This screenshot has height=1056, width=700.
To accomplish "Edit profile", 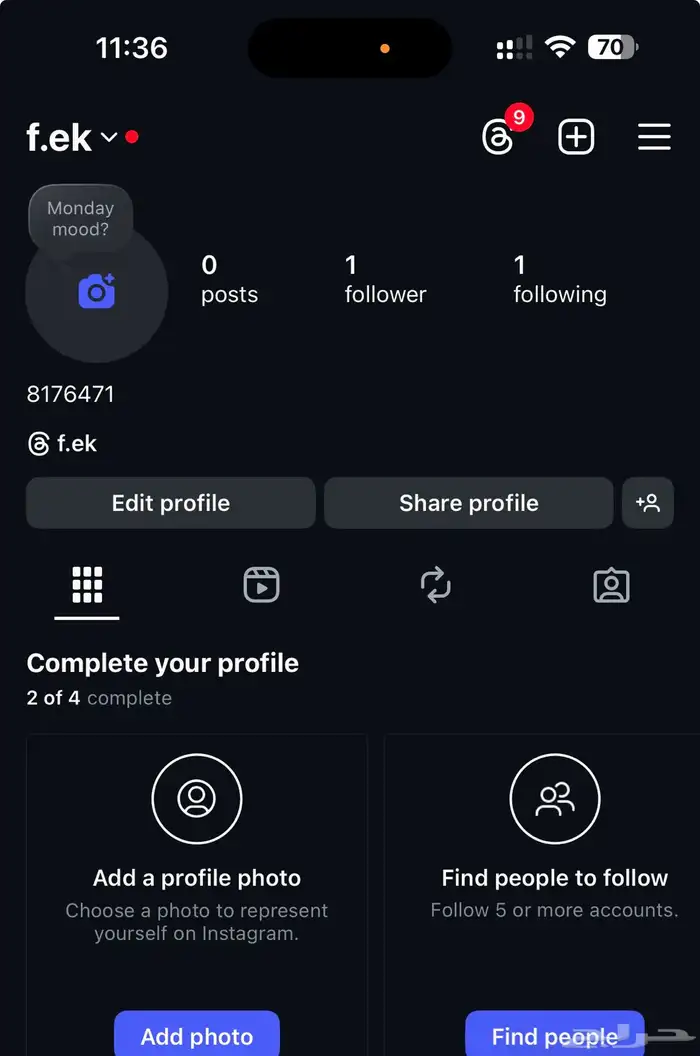I will point(171,503).
